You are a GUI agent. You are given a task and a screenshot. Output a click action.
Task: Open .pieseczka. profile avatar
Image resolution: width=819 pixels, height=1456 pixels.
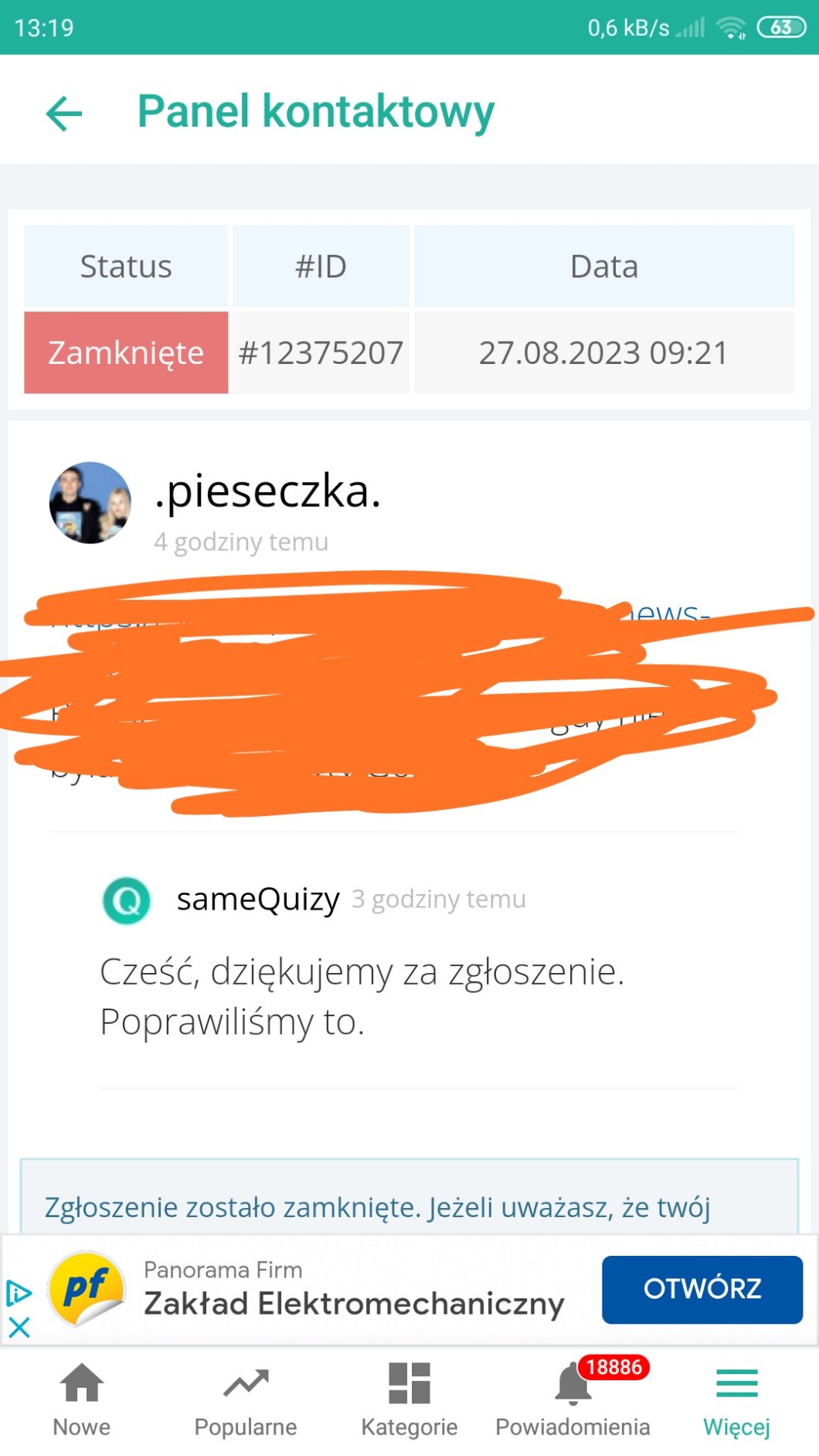point(90,502)
